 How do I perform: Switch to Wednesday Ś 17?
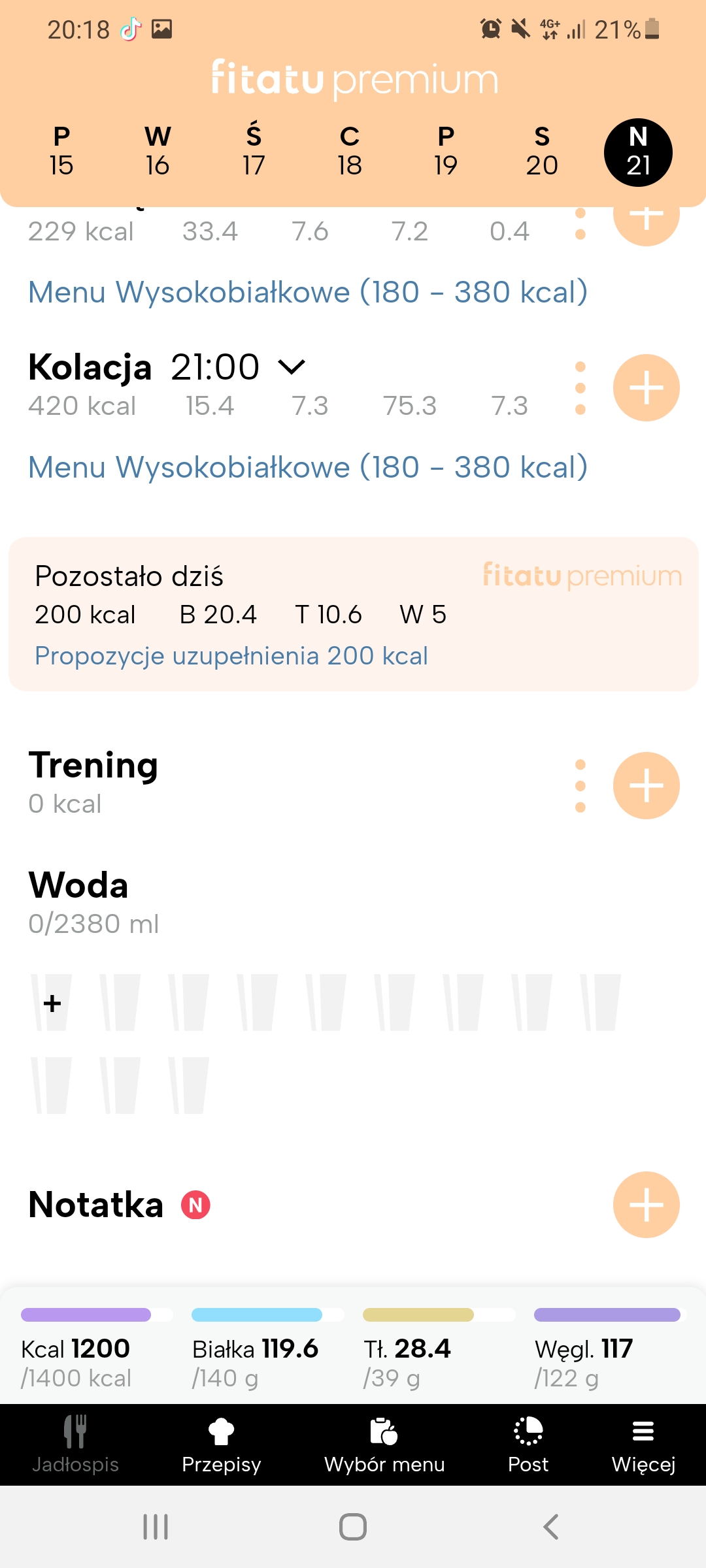pyautogui.click(x=254, y=152)
